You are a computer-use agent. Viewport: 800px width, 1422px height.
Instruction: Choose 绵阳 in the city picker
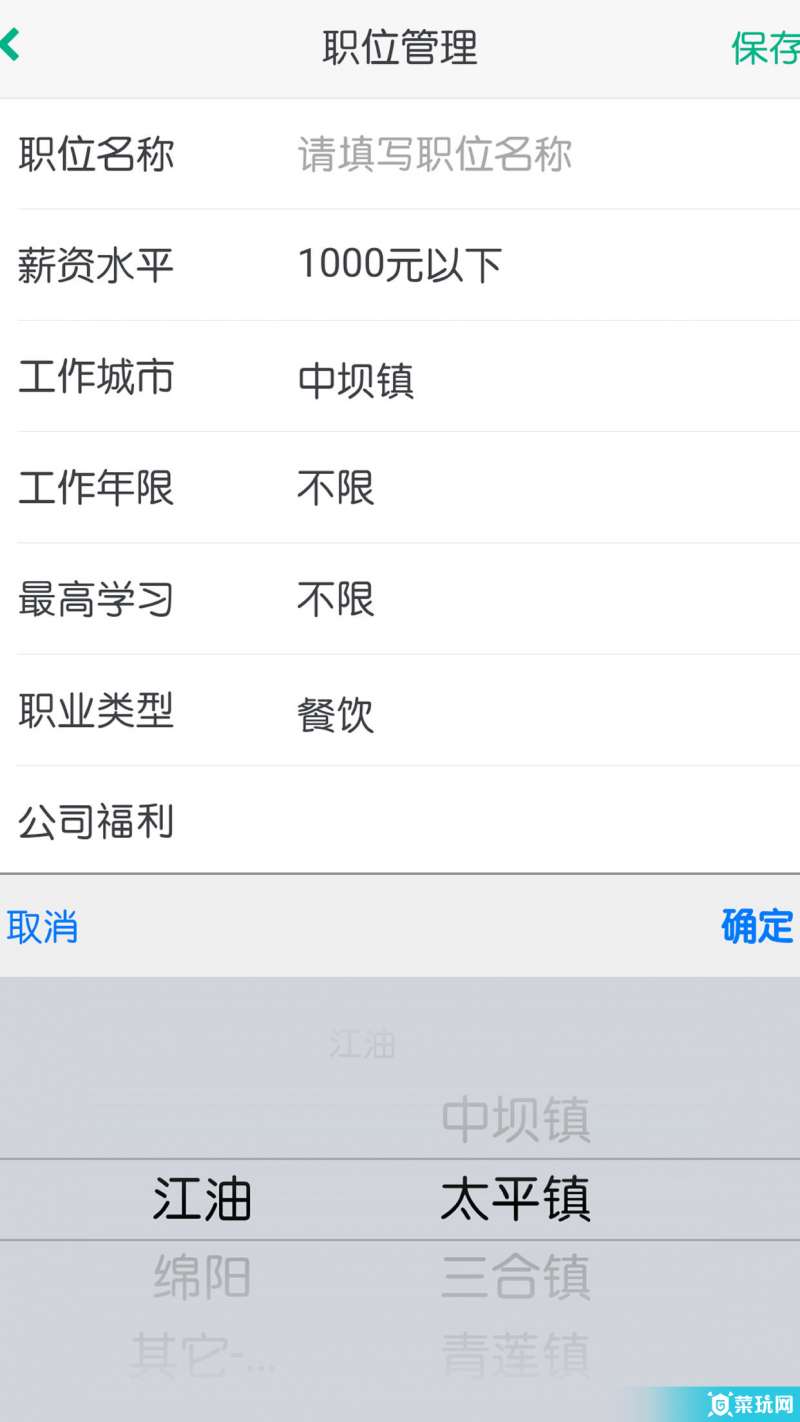point(202,1277)
